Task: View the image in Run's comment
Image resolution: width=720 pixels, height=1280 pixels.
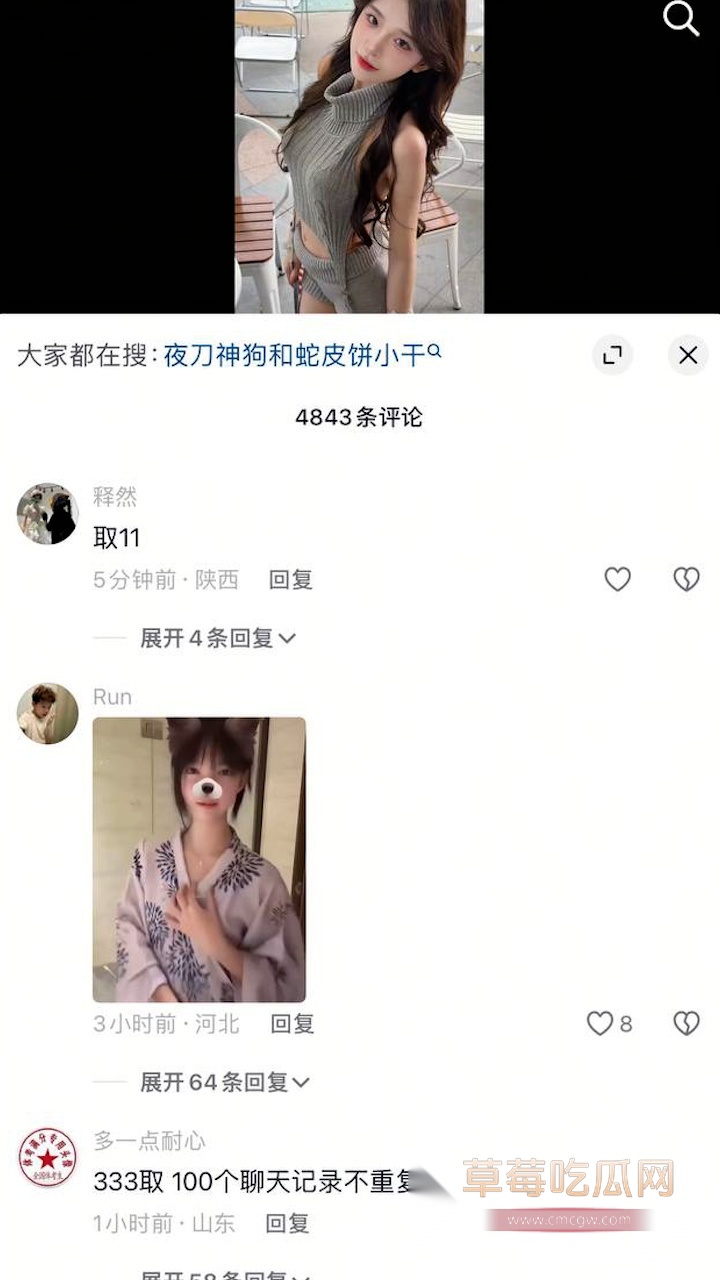Action: [x=199, y=859]
